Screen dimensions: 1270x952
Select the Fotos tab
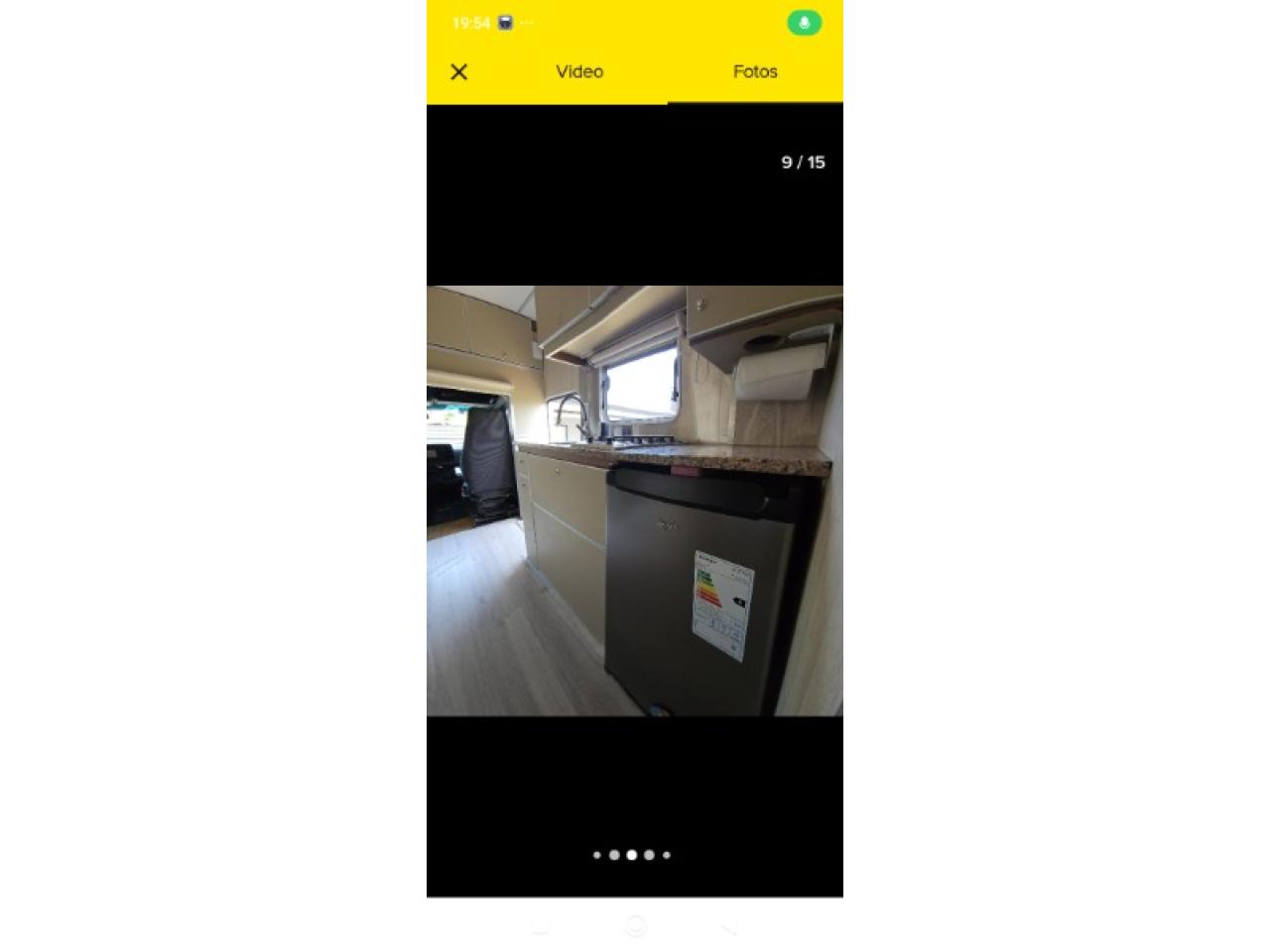tap(755, 71)
